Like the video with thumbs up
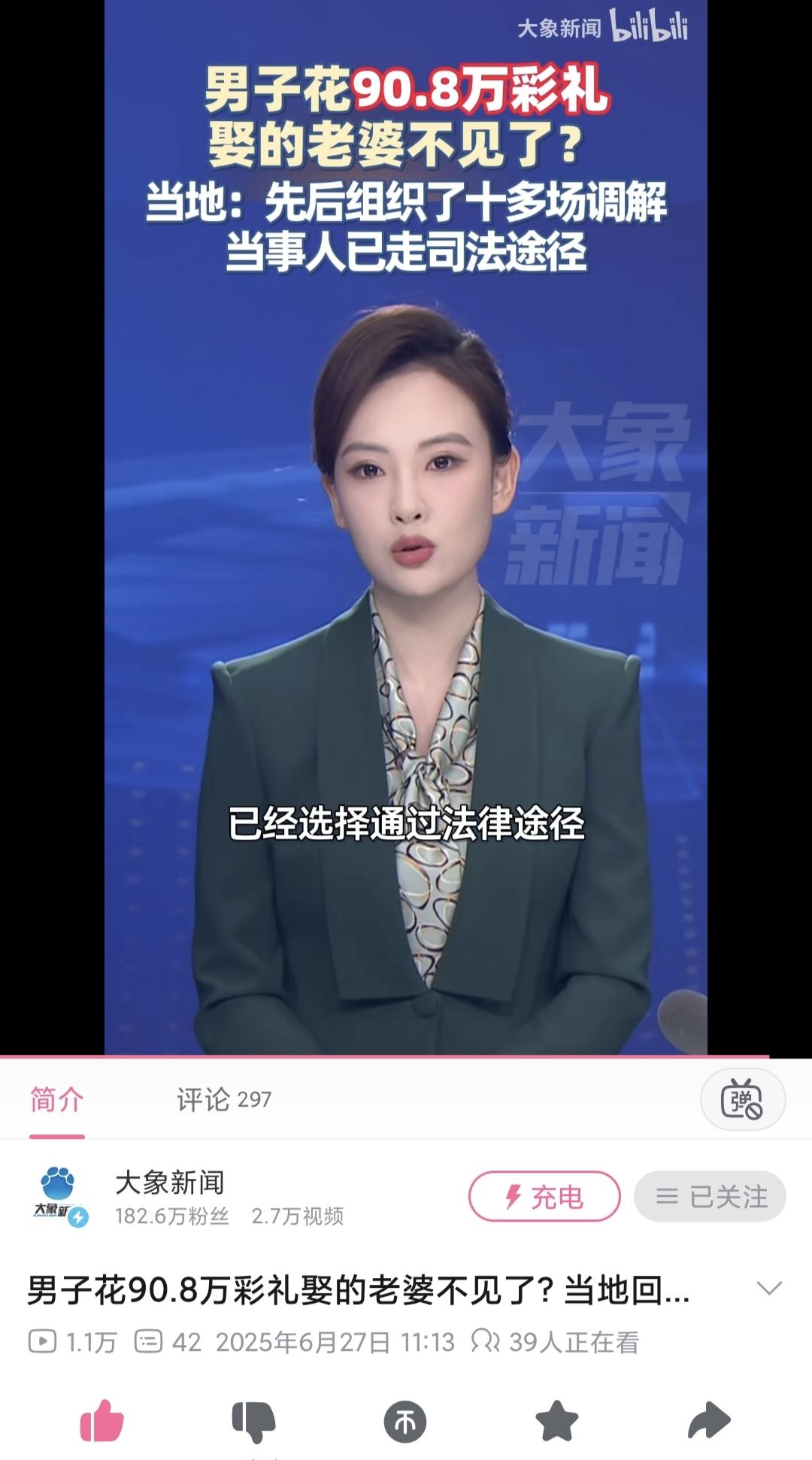812x1460 pixels. (x=101, y=1421)
